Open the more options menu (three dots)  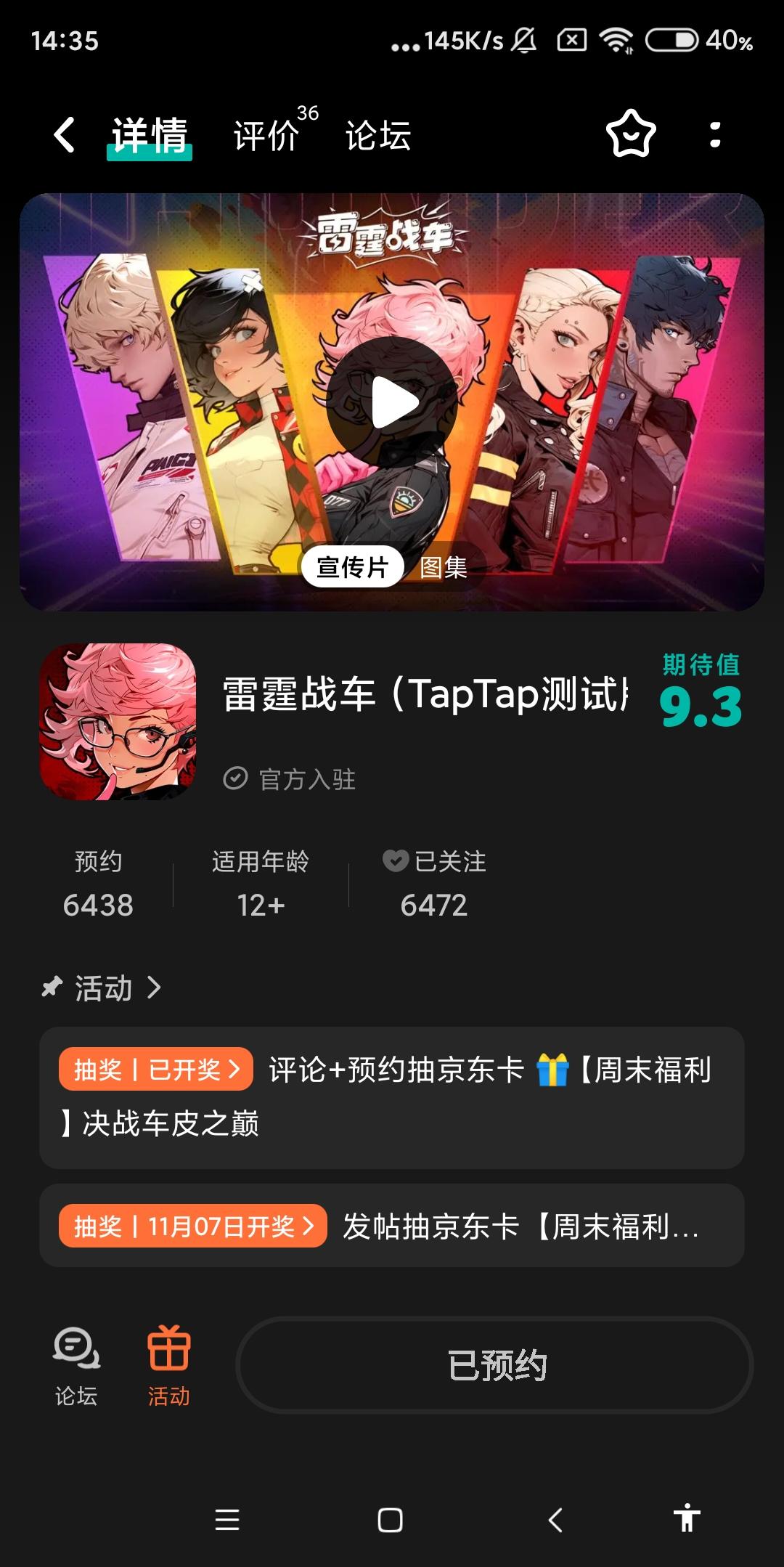(x=717, y=134)
